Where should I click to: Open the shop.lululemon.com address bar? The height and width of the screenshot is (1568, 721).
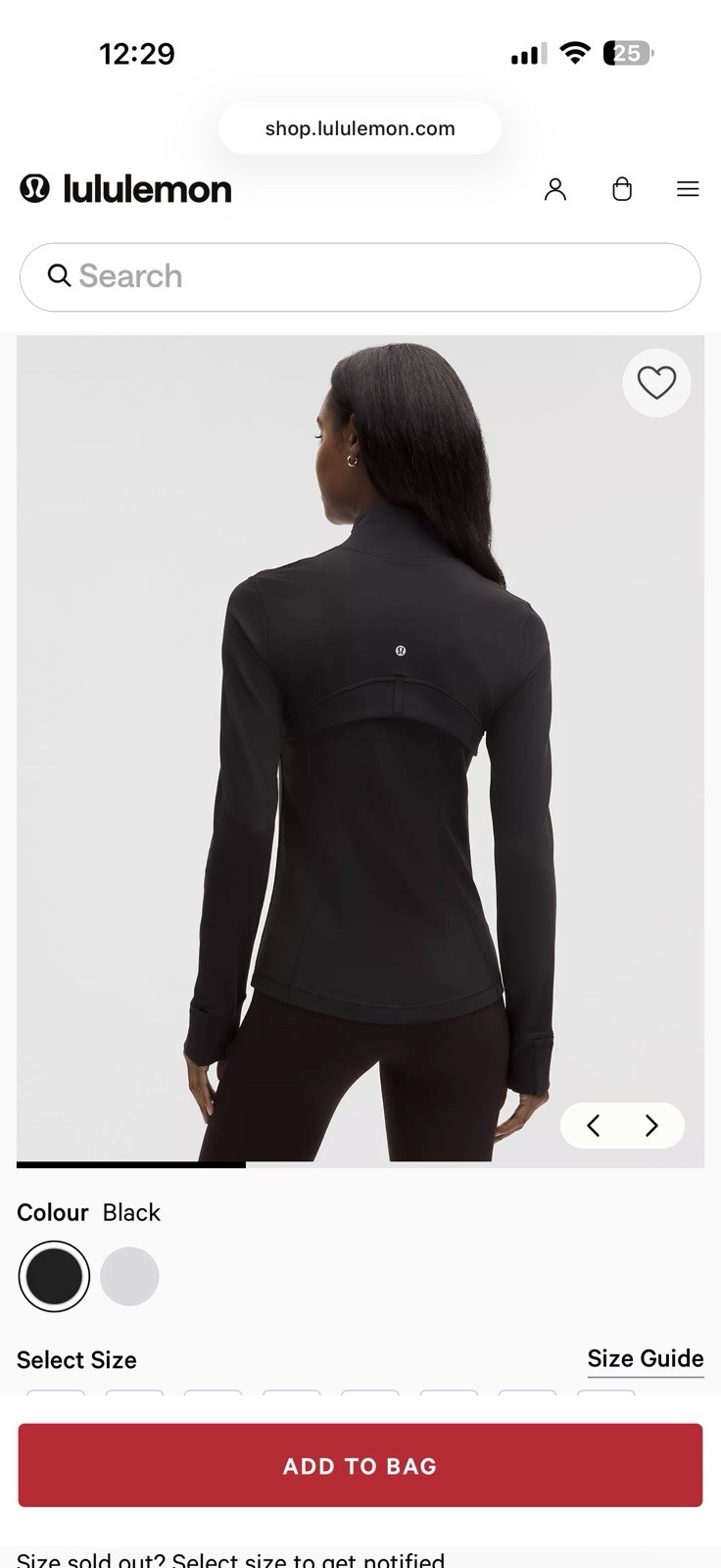[360, 128]
